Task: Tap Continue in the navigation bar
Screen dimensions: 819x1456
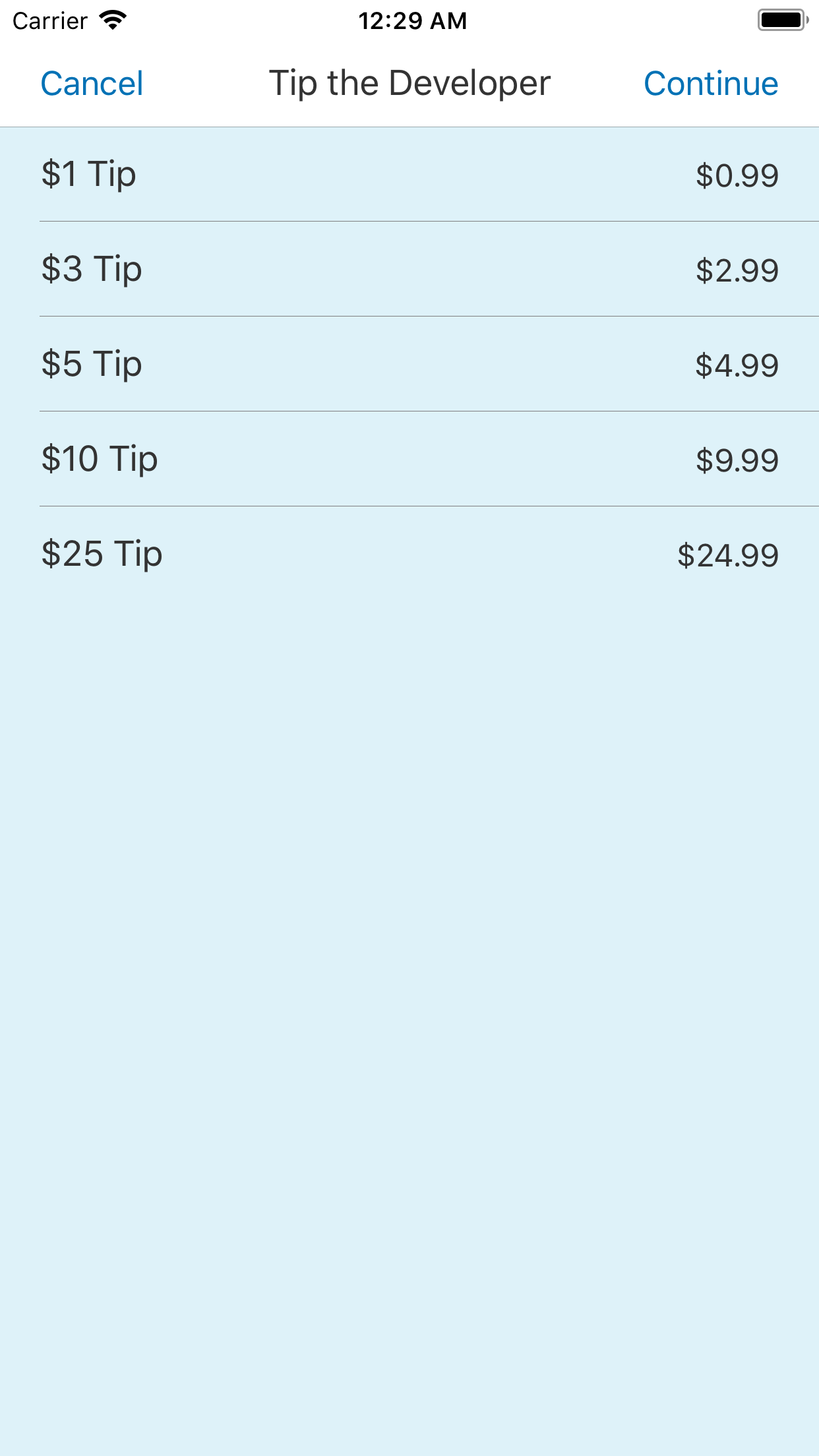Action: click(710, 84)
